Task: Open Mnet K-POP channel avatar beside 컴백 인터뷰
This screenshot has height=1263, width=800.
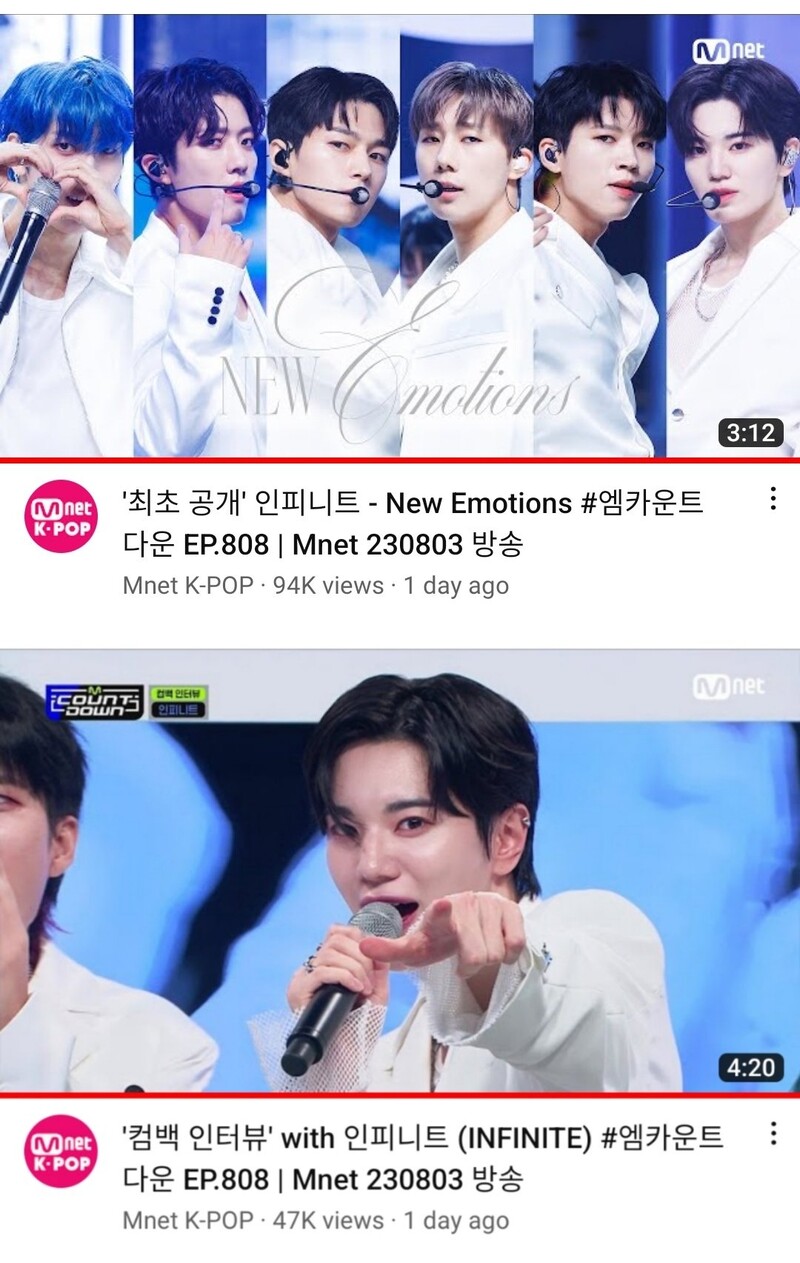Action: [x=61, y=1151]
